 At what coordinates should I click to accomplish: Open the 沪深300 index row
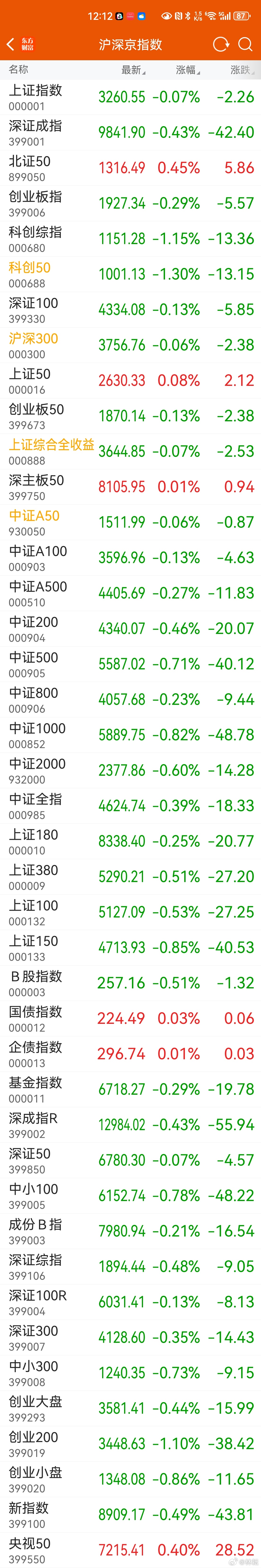[x=130, y=345]
